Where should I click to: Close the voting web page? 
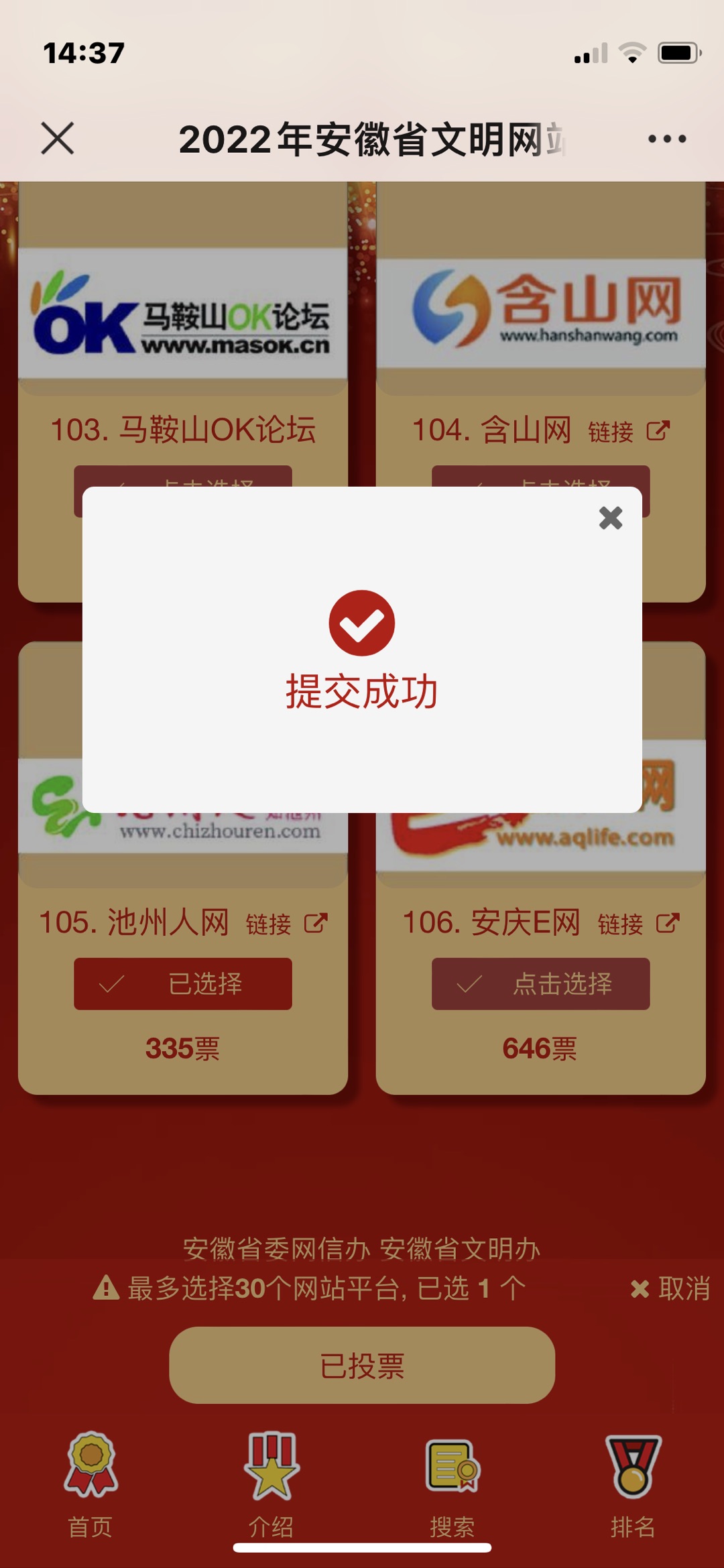click(58, 139)
